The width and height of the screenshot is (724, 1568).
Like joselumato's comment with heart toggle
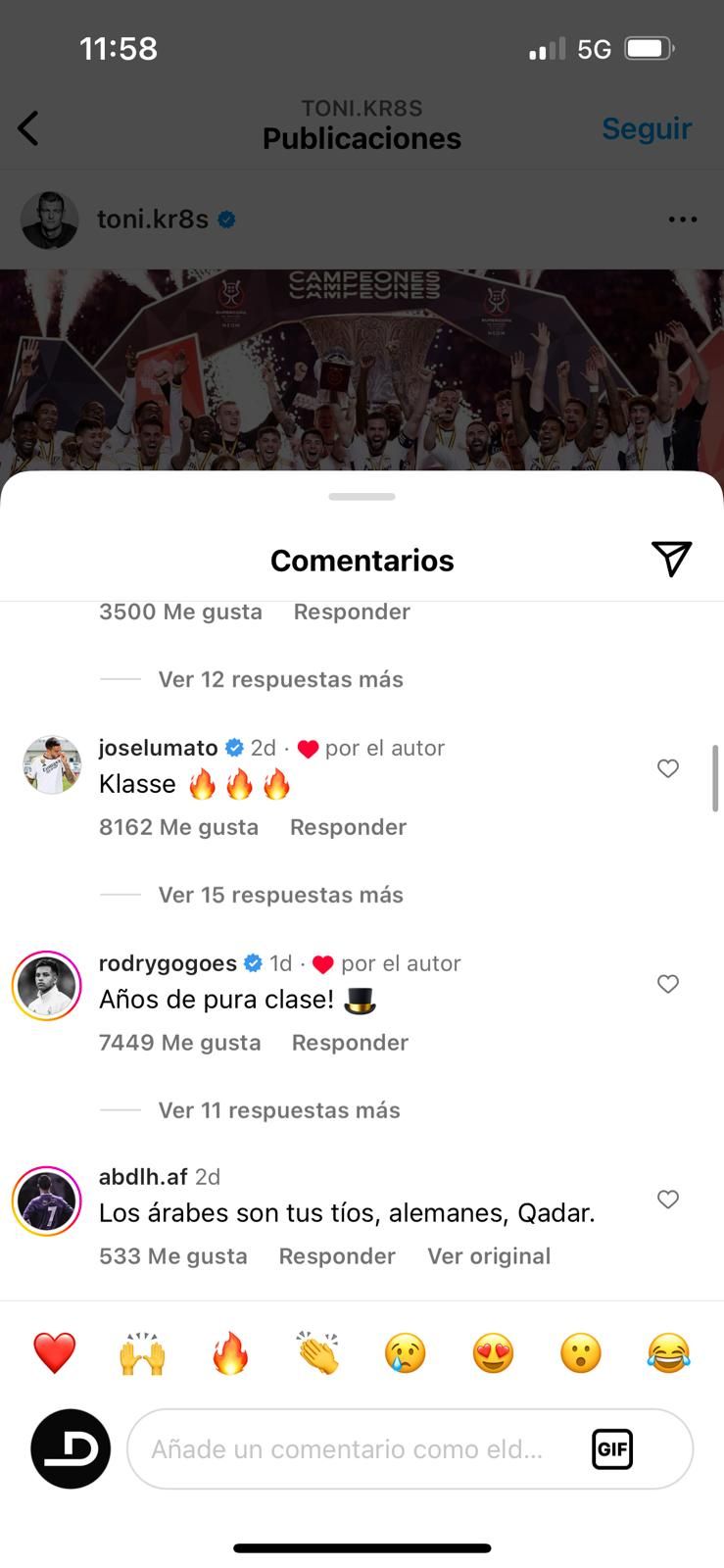point(668,768)
